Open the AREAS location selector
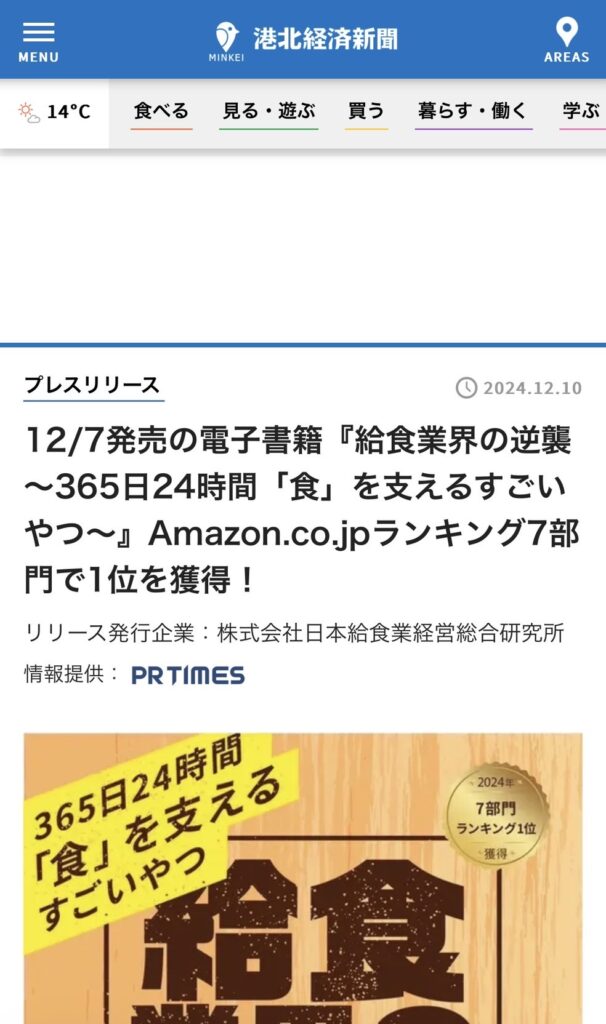This screenshot has height=1024, width=606. (566, 40)
